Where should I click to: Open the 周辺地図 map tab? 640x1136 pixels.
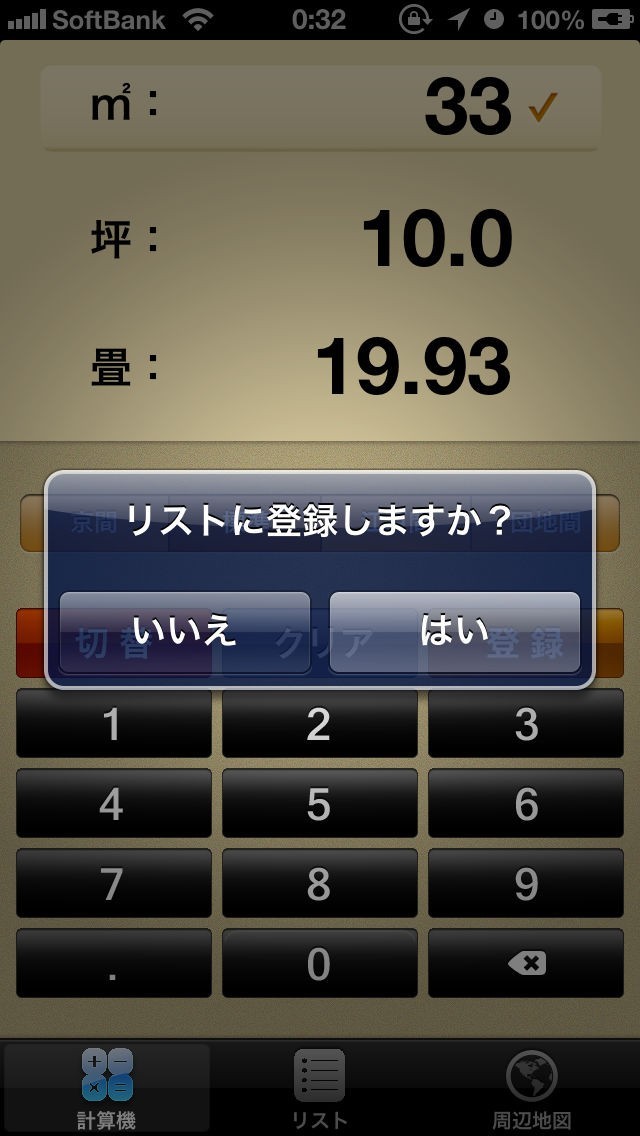532,1090
